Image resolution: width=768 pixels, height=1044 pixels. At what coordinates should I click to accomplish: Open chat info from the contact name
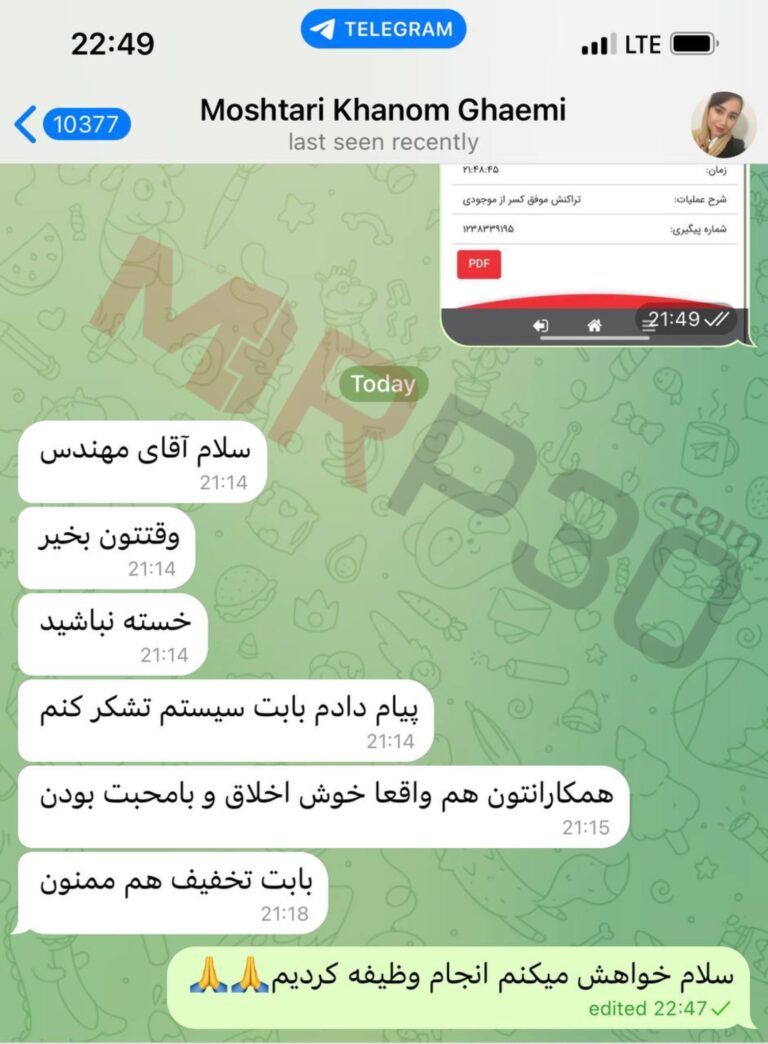click(383, 111)
